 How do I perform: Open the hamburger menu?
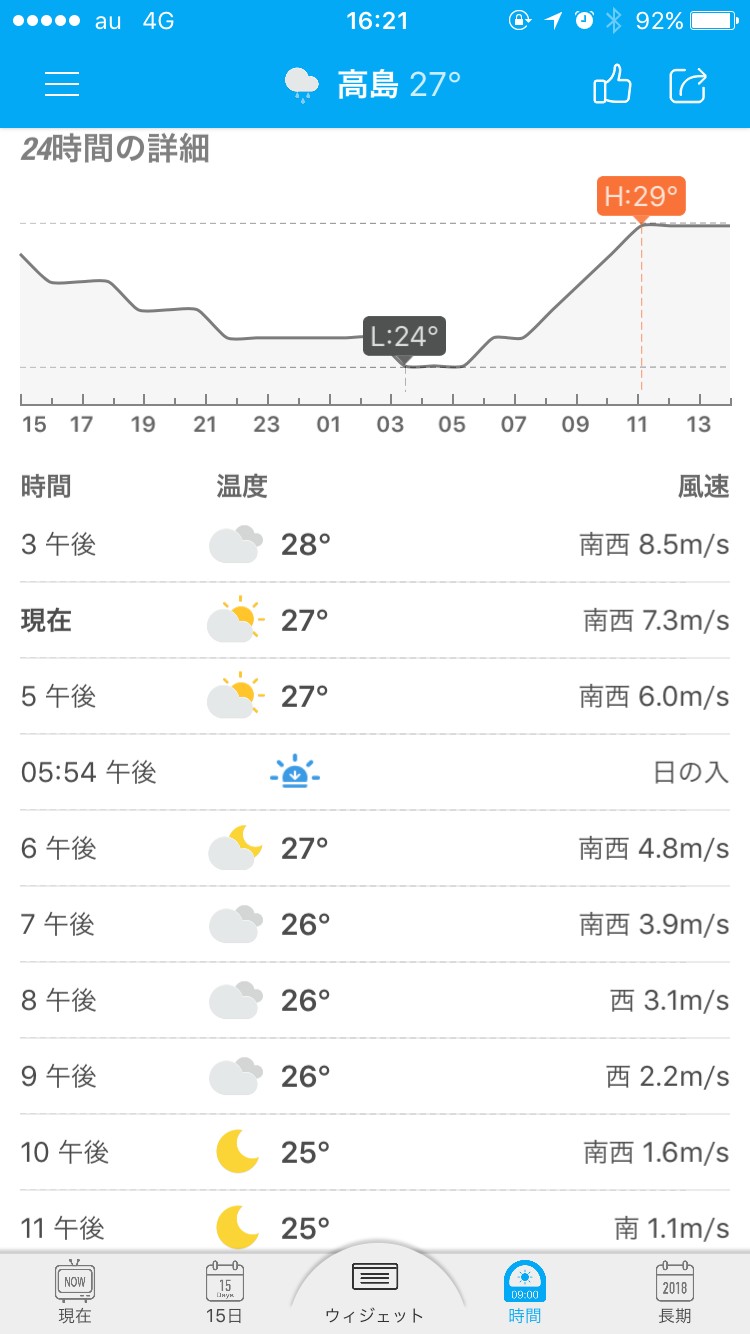pos(62,85)
